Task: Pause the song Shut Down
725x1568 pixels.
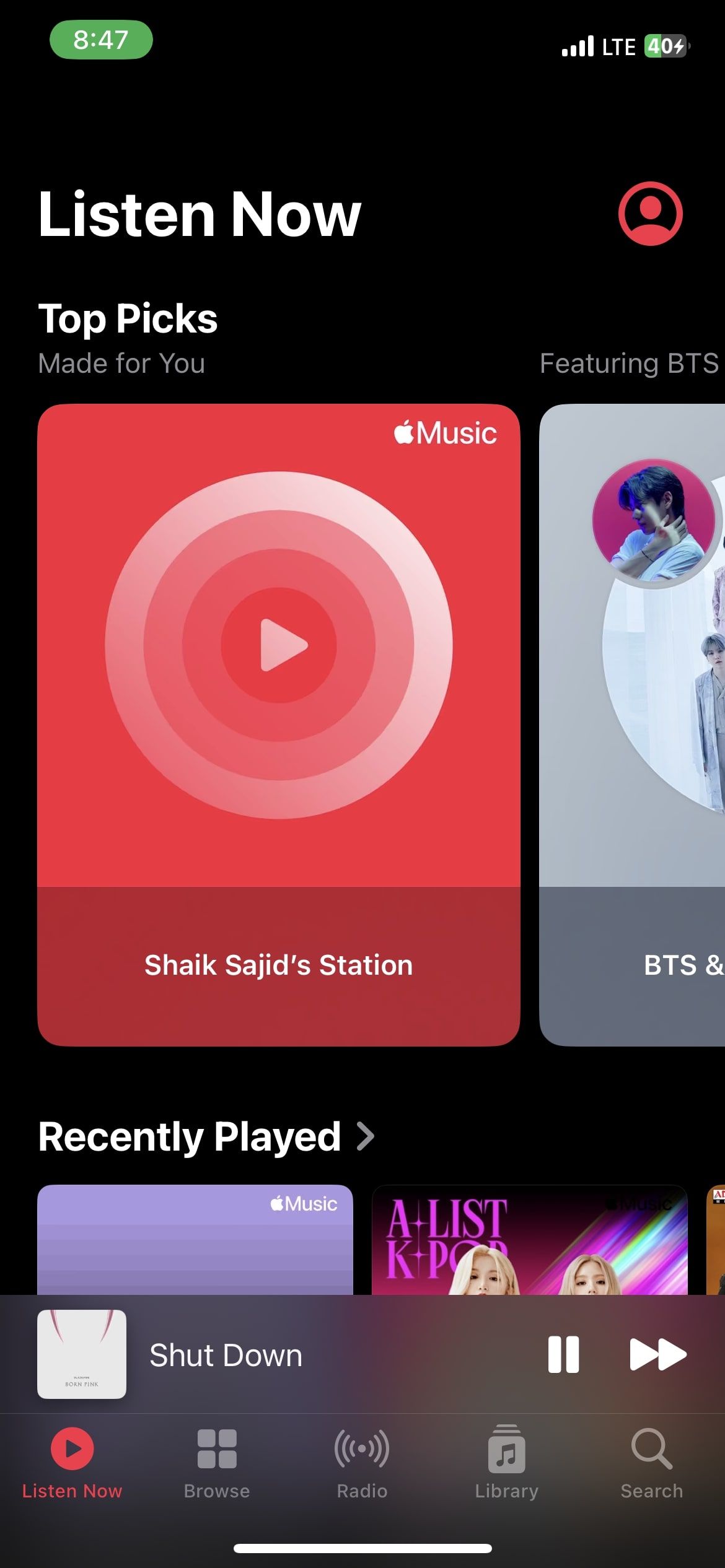Action: coord(563,1354)
